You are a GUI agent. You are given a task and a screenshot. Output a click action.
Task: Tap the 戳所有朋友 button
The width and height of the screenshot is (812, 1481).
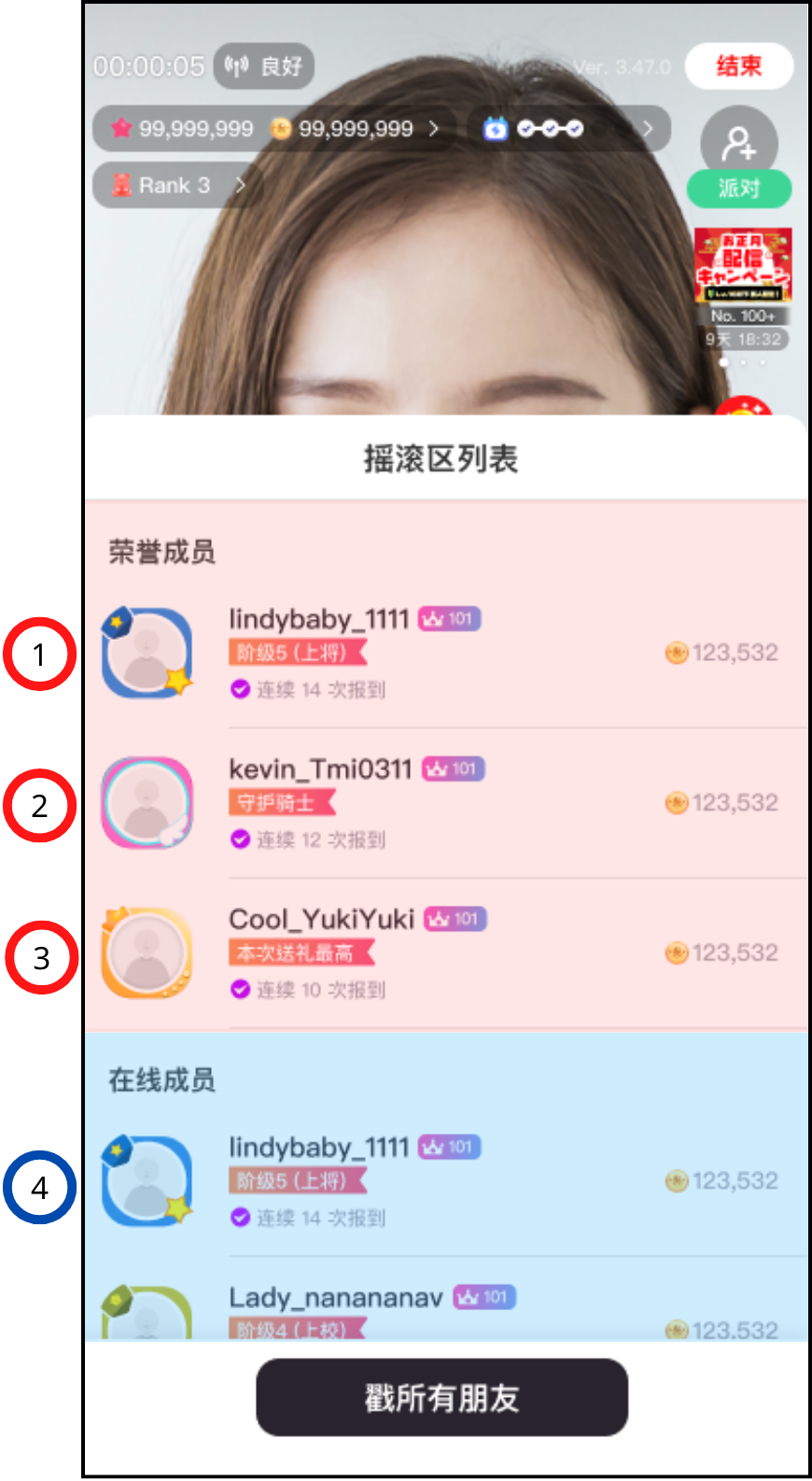point(441,1397)
